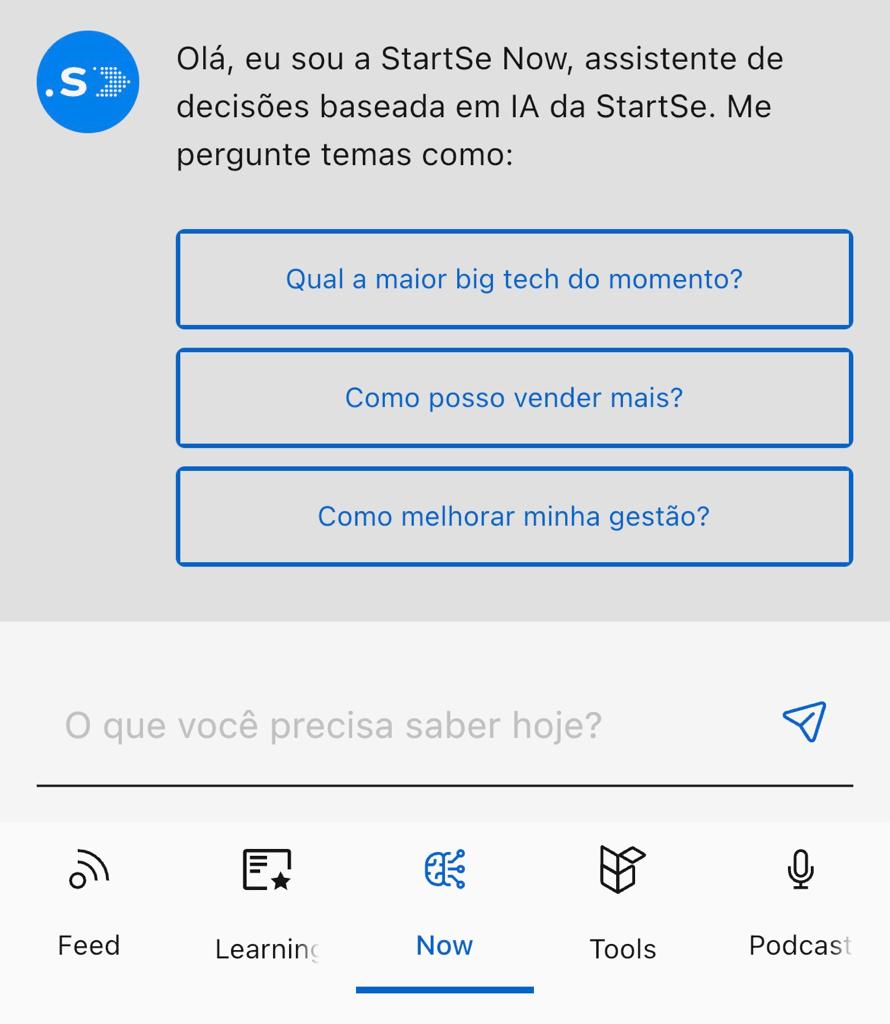
Task: Tap the blue StartSe logo avatar
Action: tap(88, 81)
